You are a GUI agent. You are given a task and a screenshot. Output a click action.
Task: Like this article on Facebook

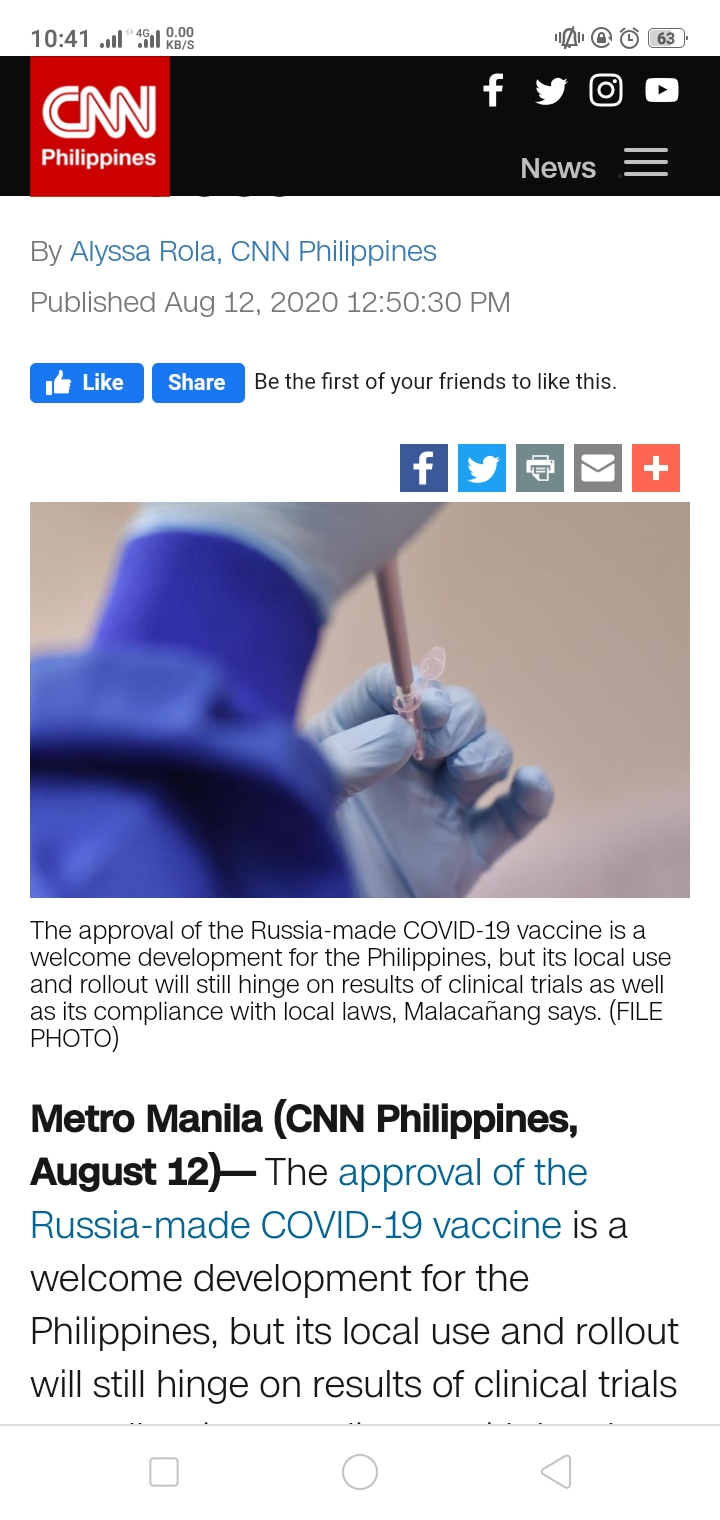pyautogui.click(x=87, y=383)
